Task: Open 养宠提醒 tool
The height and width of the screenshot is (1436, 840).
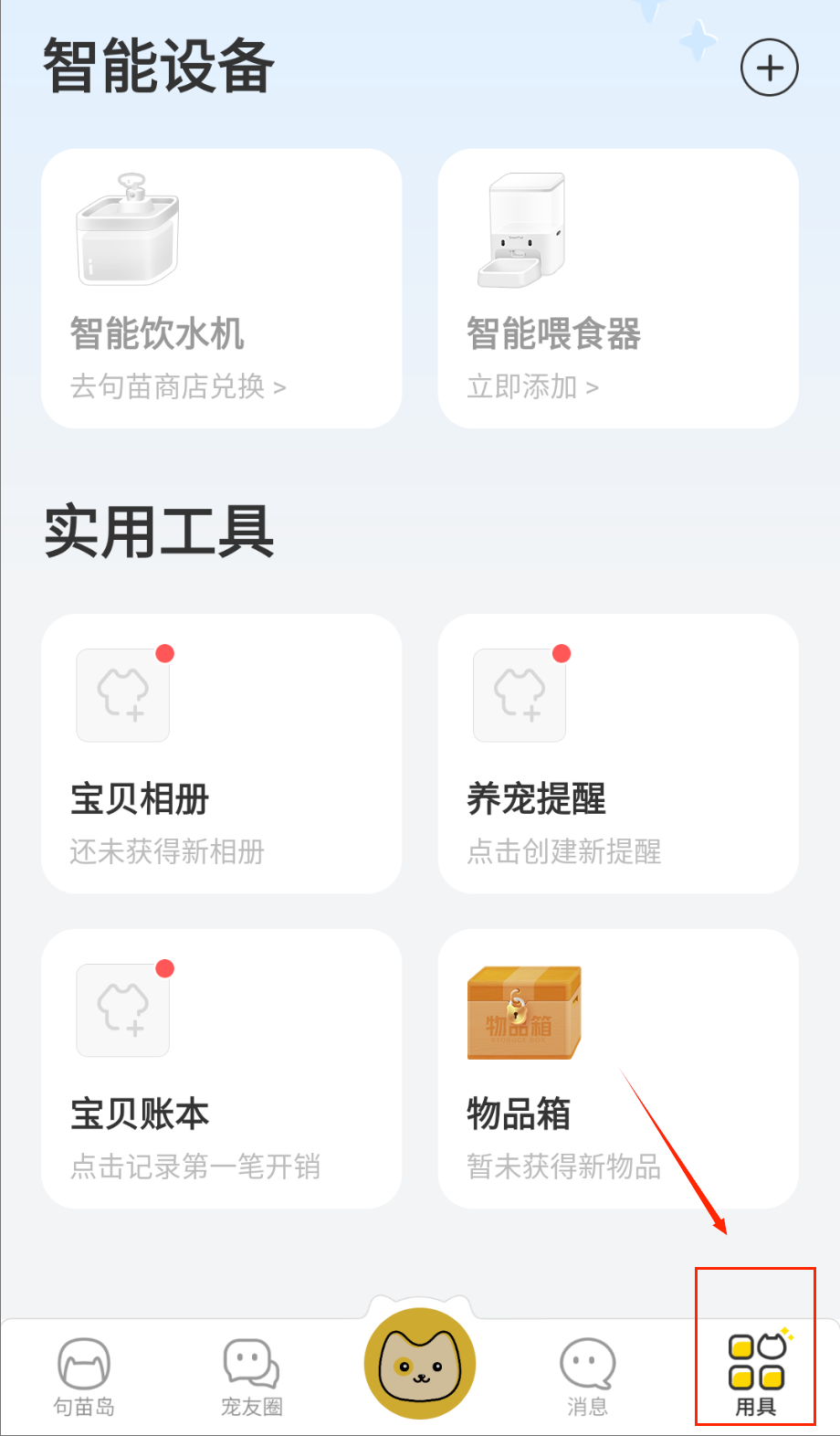Action: [618, 754]
